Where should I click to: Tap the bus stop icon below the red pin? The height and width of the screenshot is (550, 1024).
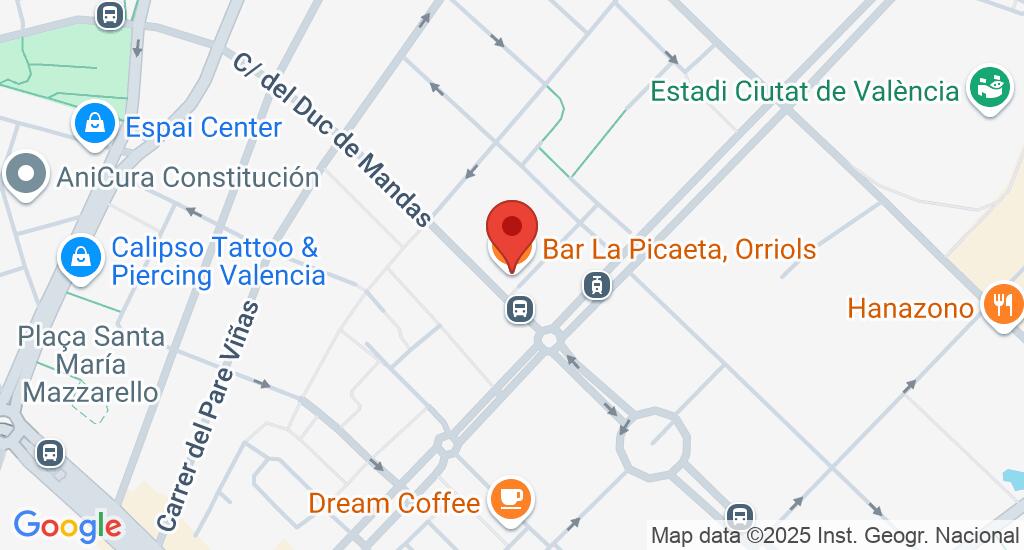click(x=520, y=309)
